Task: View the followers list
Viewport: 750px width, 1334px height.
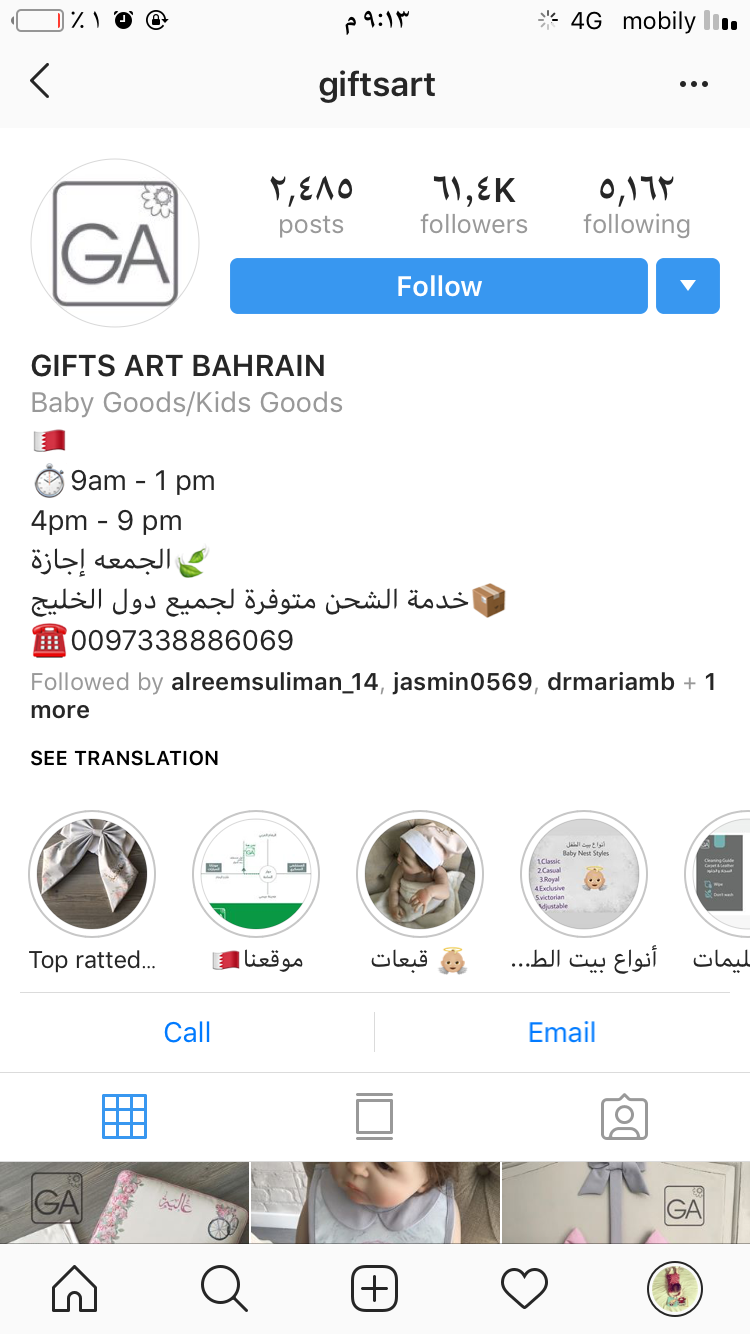Action: [x=473, y=205]
